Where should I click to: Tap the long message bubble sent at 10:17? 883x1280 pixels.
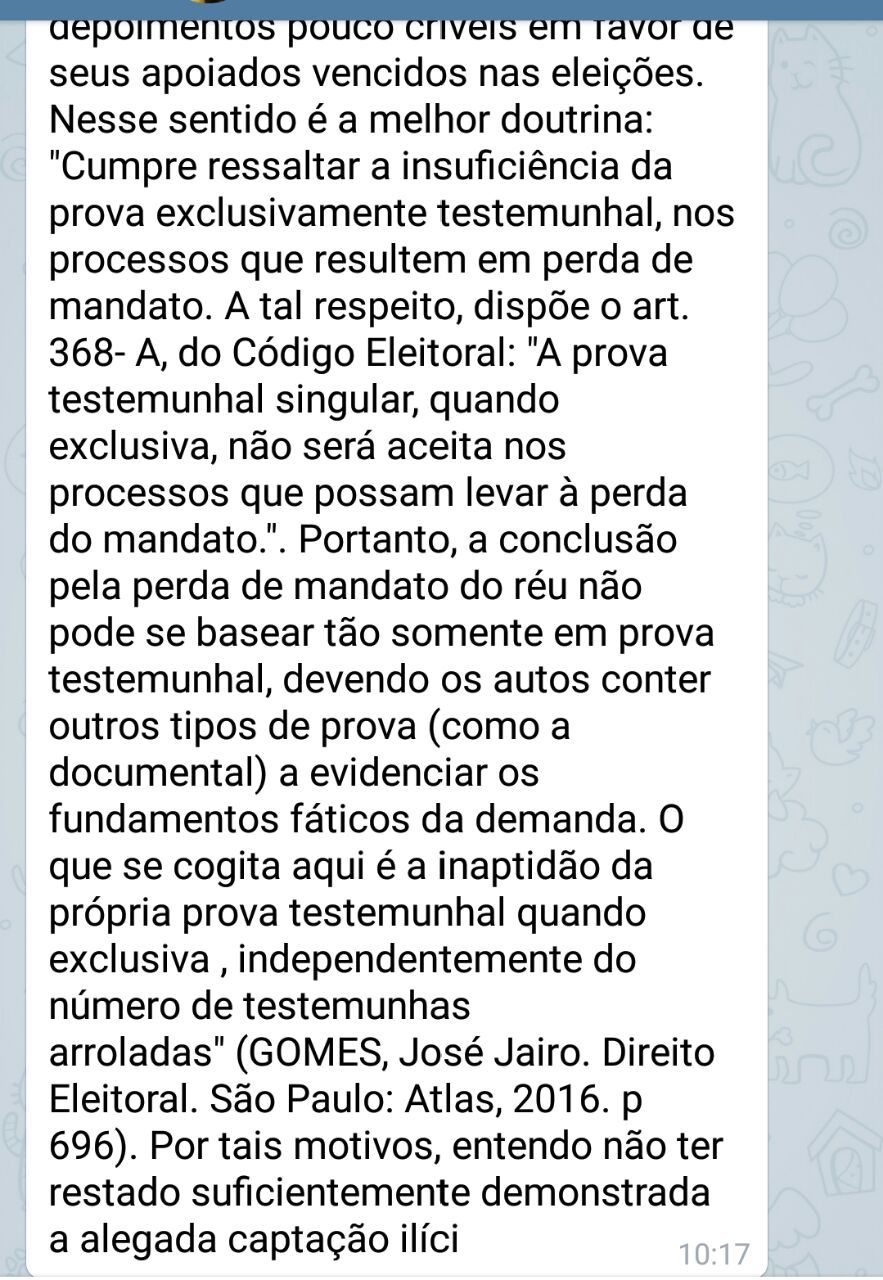tap(396, 640)
